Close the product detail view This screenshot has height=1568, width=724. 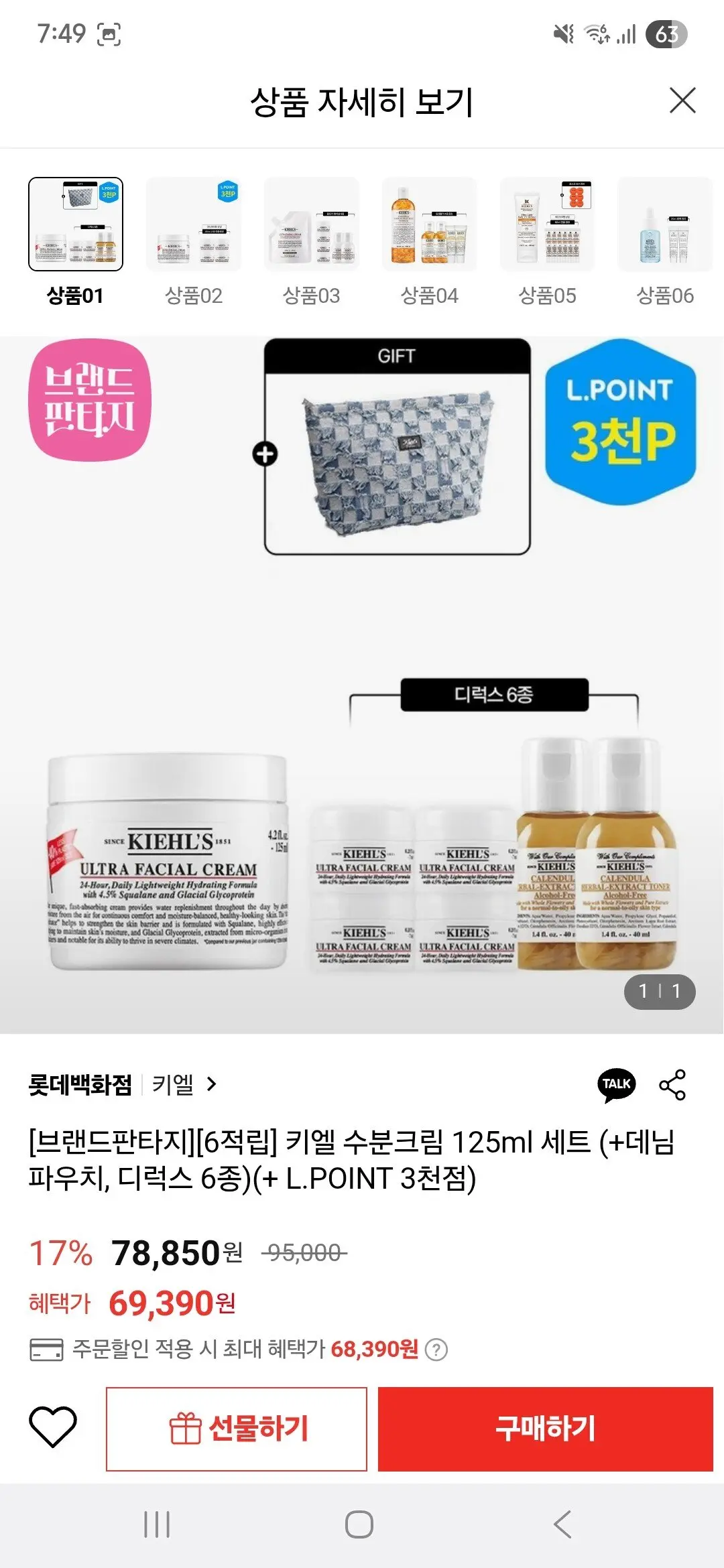682,101
